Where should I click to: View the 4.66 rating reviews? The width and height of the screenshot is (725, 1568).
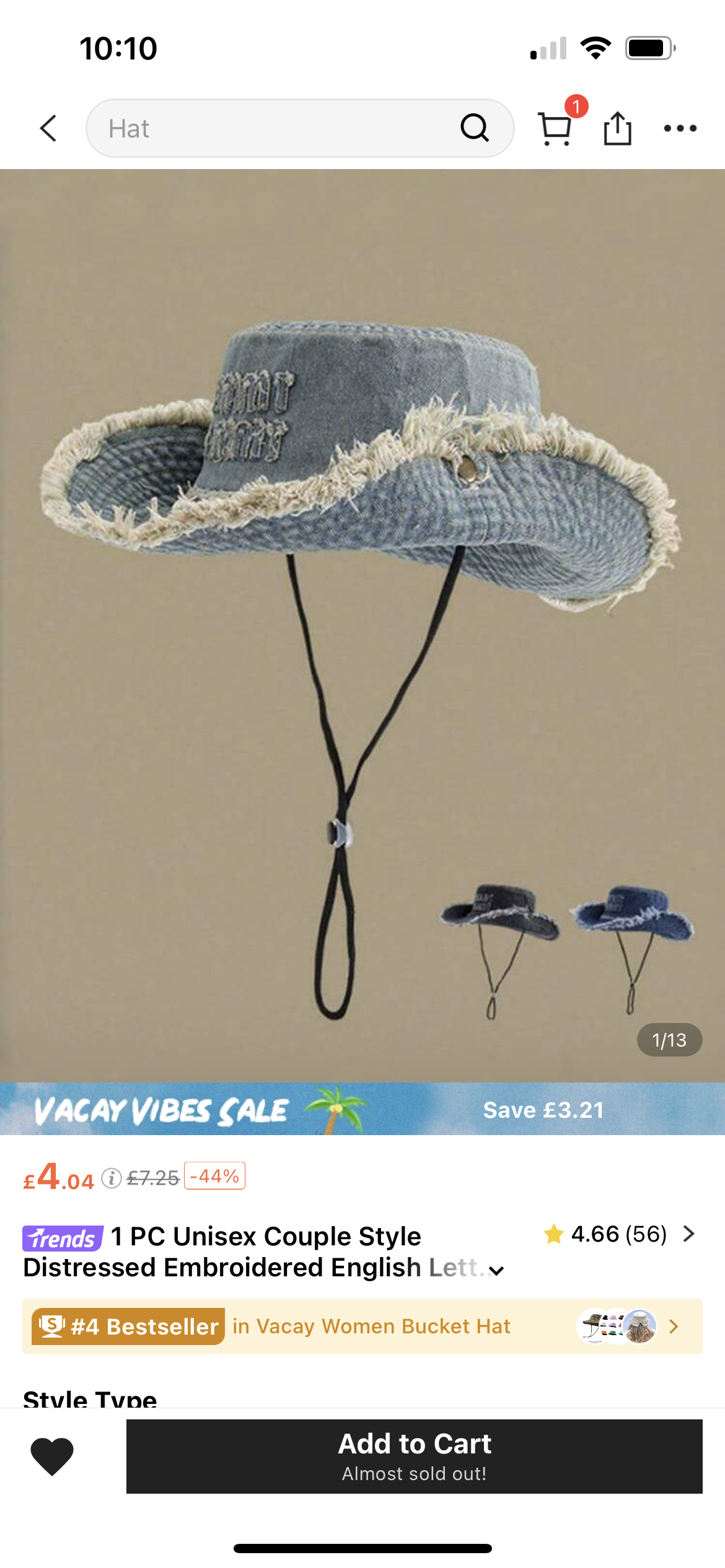click(x=620, y=1234)
